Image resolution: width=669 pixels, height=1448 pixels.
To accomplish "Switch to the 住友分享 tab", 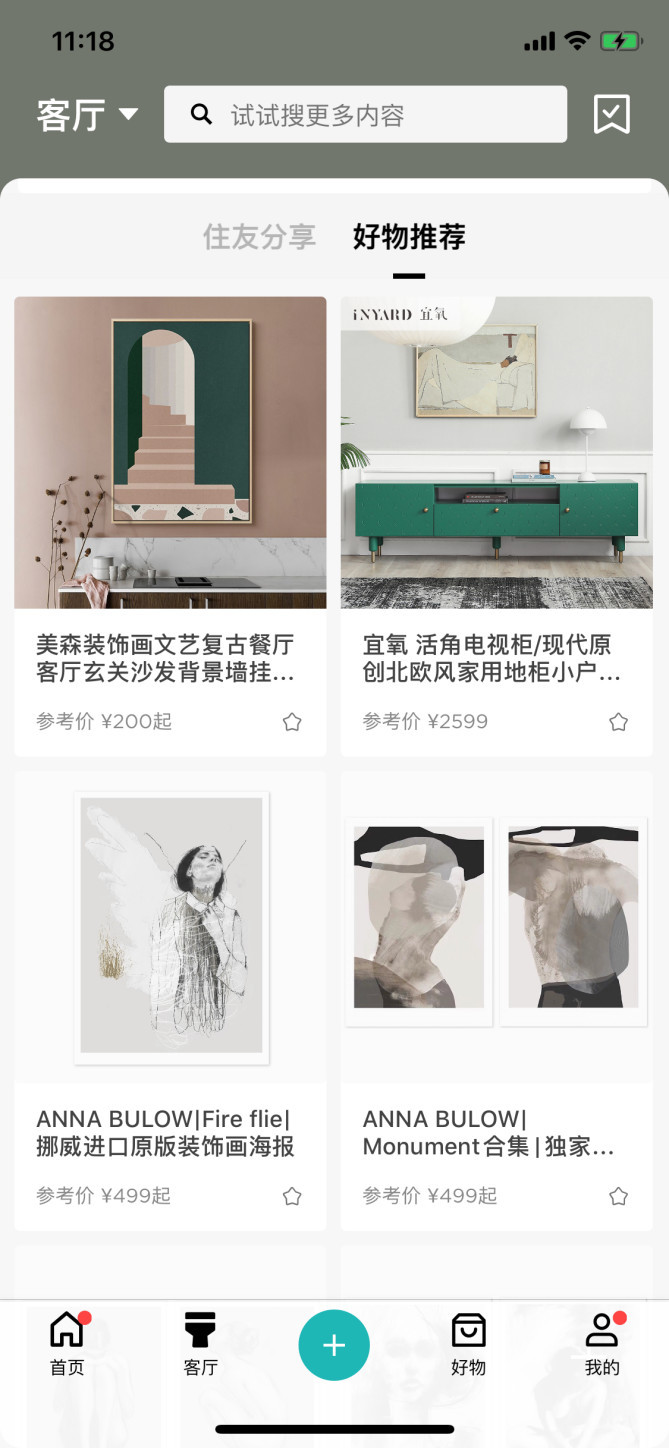I will click(x=259, y=237).
